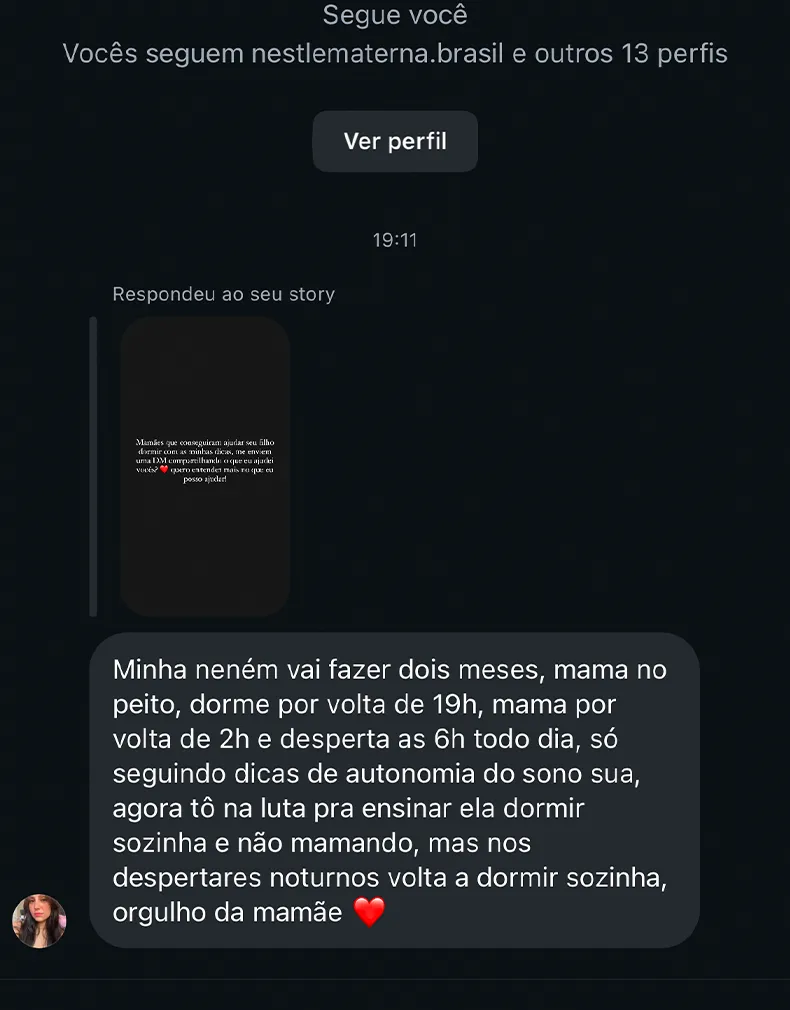Open the sender's circular profile photo
790x1010 pixels.
tap(39, 921)
